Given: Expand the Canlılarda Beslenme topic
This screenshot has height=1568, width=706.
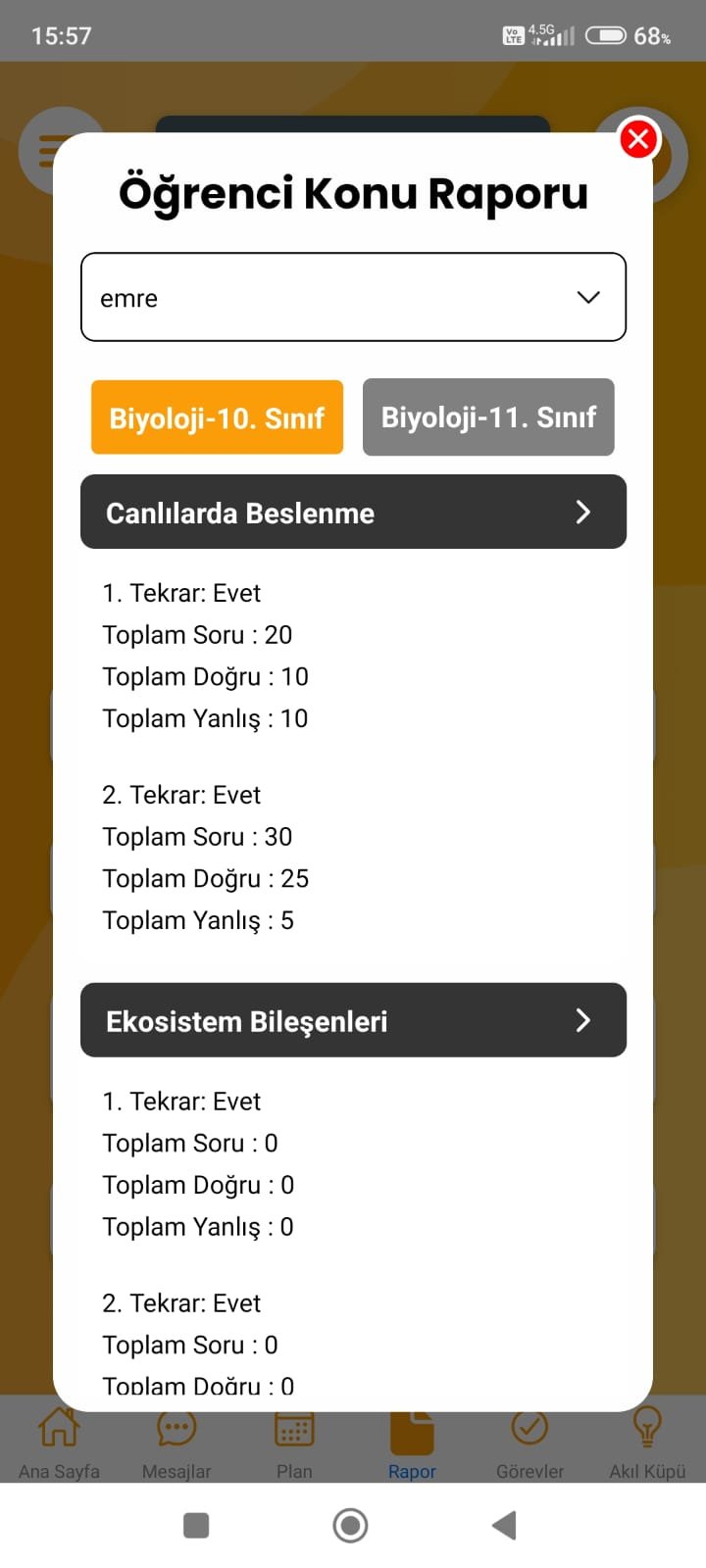Looking at the screenshot, I should point(353,512).
